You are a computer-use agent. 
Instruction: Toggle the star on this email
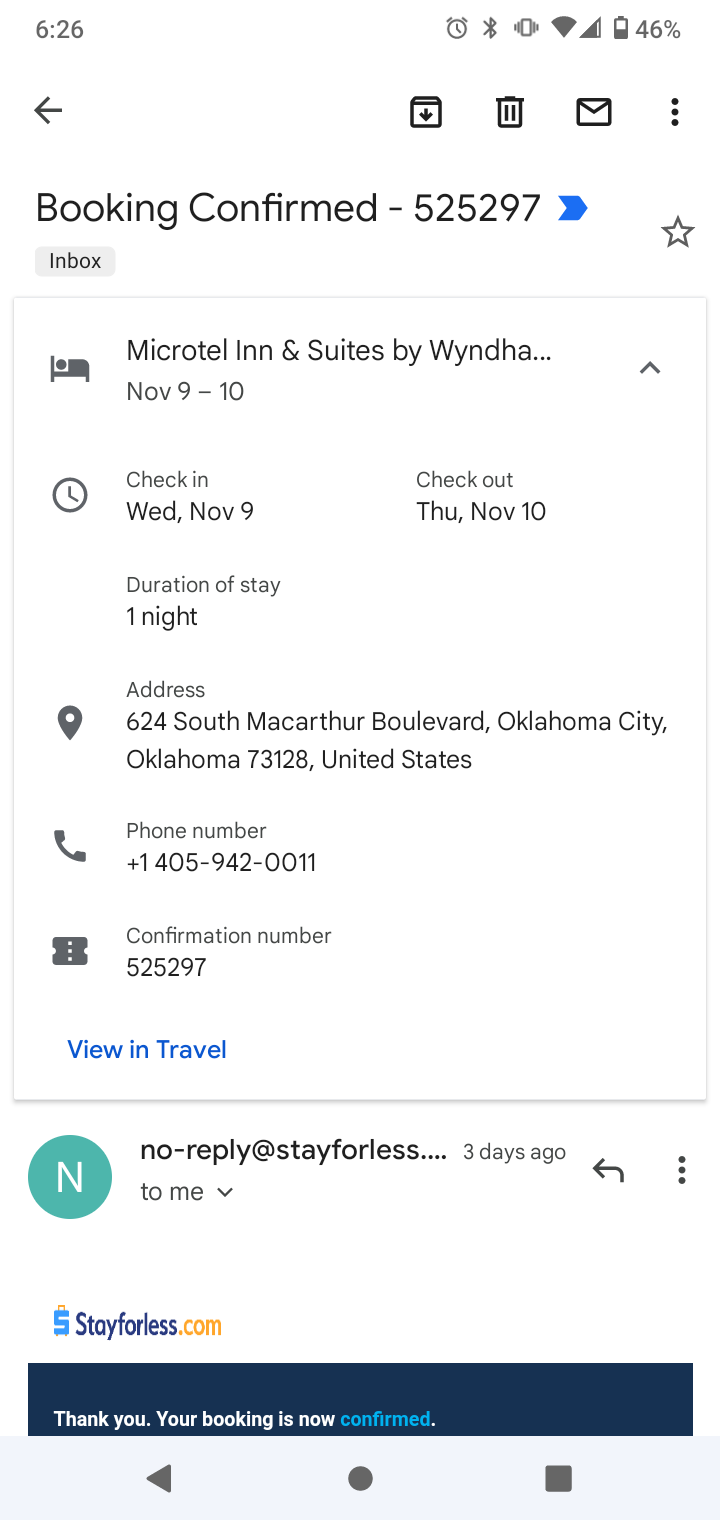[x=678, y=231]
